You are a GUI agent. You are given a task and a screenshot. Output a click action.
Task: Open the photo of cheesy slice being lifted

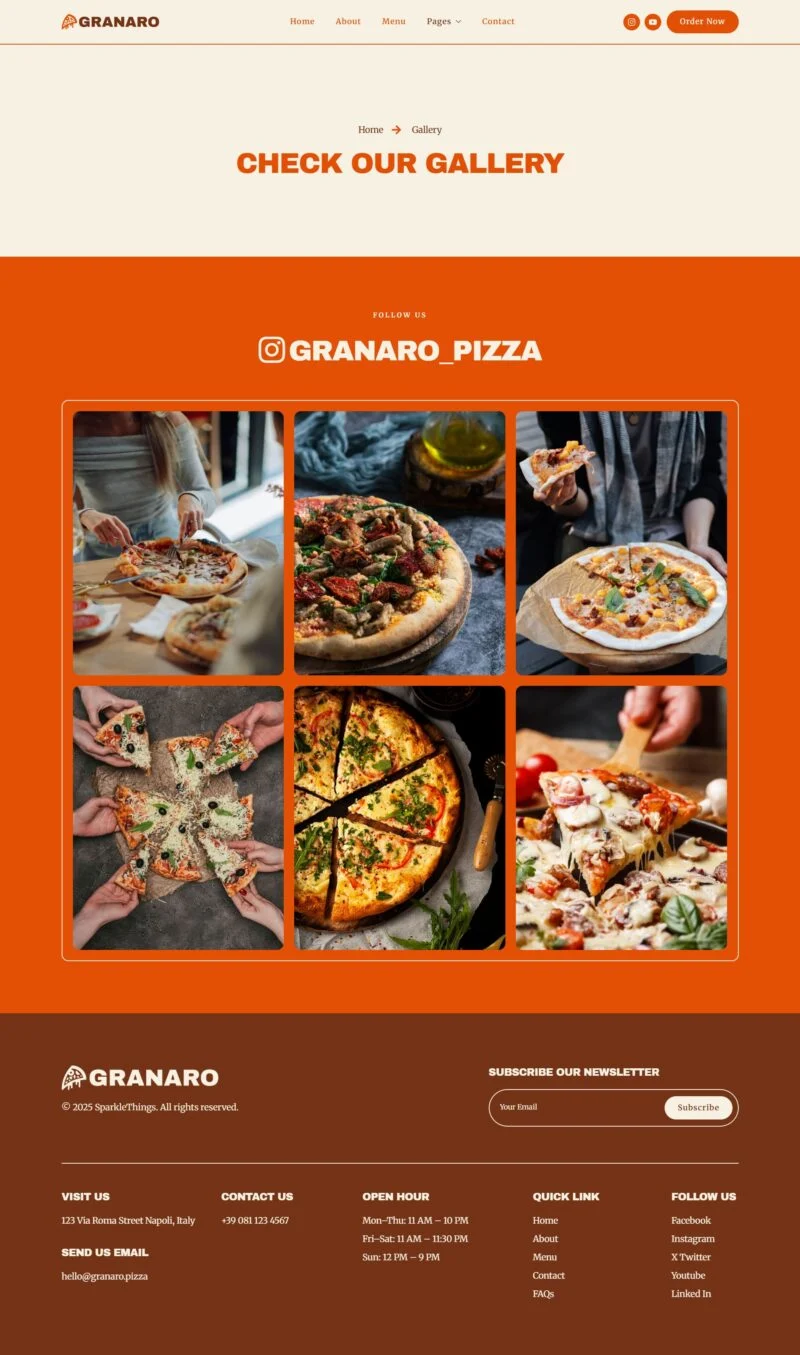621,817
